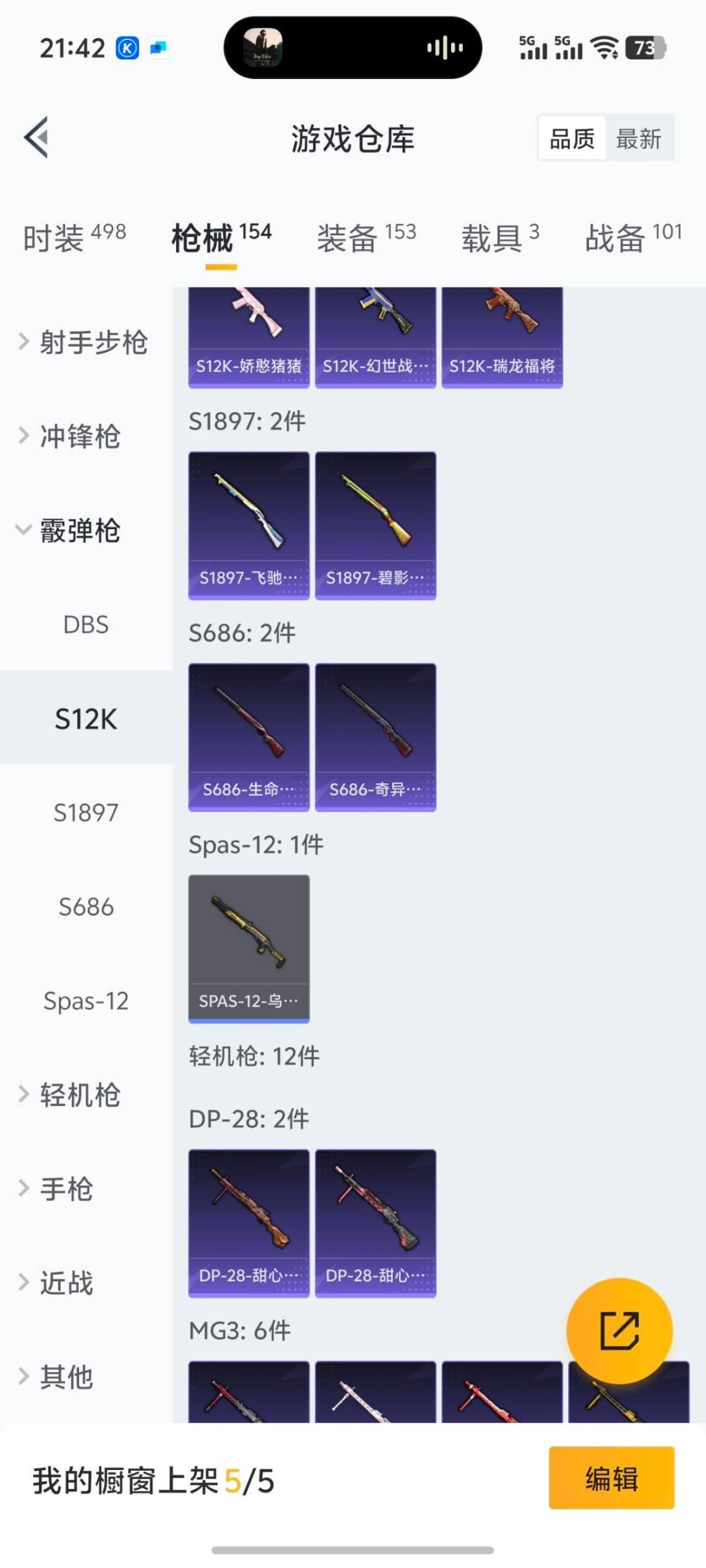Tap the back arrow at top left

pos(37,137)
